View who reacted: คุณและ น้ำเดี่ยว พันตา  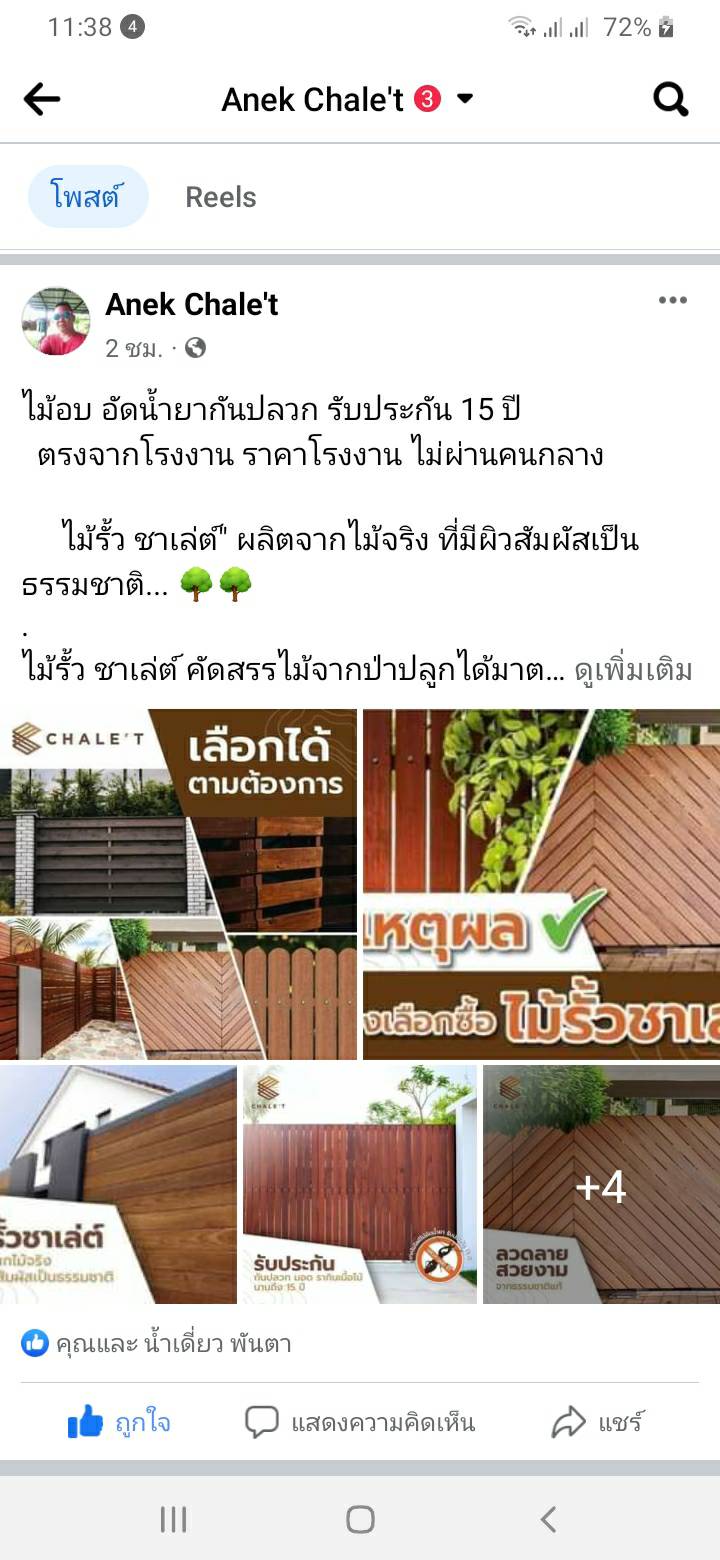point(156,1343)
